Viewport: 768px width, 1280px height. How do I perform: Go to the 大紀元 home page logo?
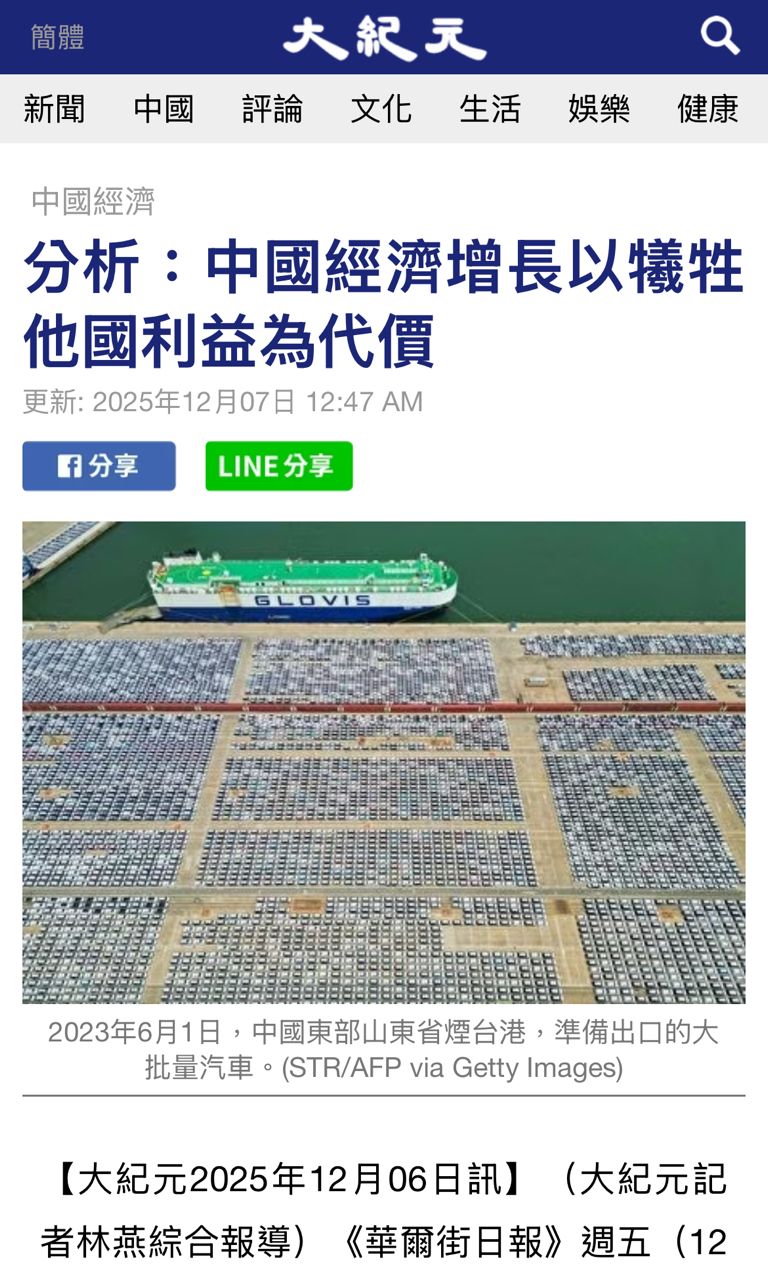tap(384, 38)
